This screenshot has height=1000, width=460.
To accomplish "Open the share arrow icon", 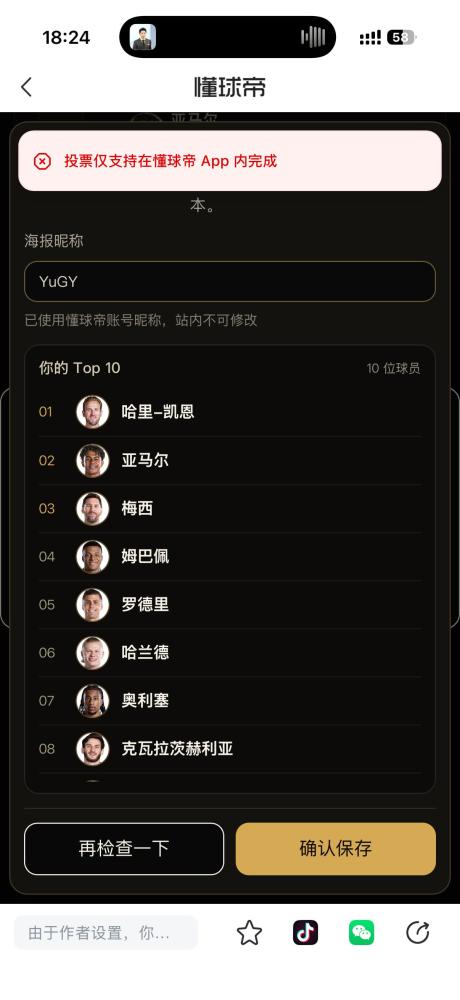I will 418,933.
